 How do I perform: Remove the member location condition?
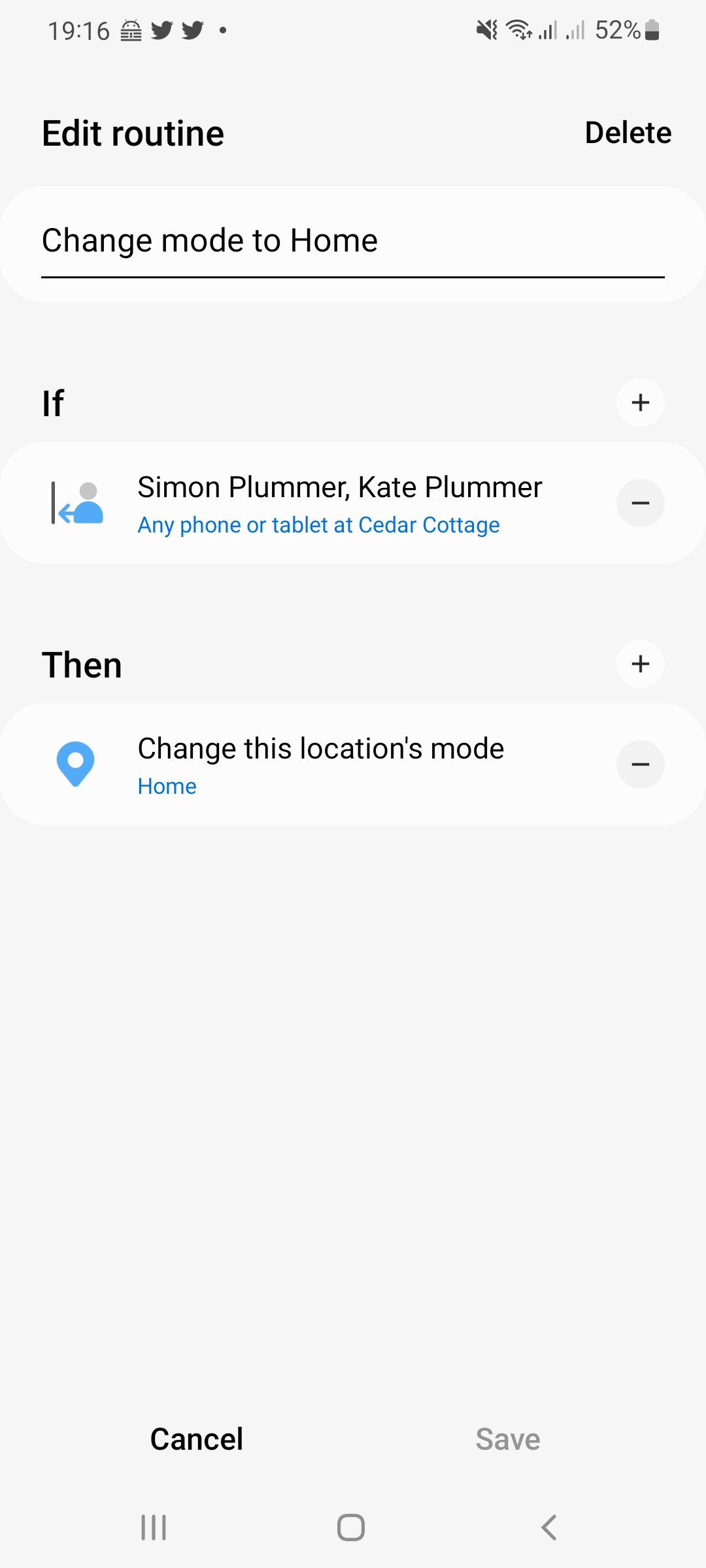click(x=641, y=503)
